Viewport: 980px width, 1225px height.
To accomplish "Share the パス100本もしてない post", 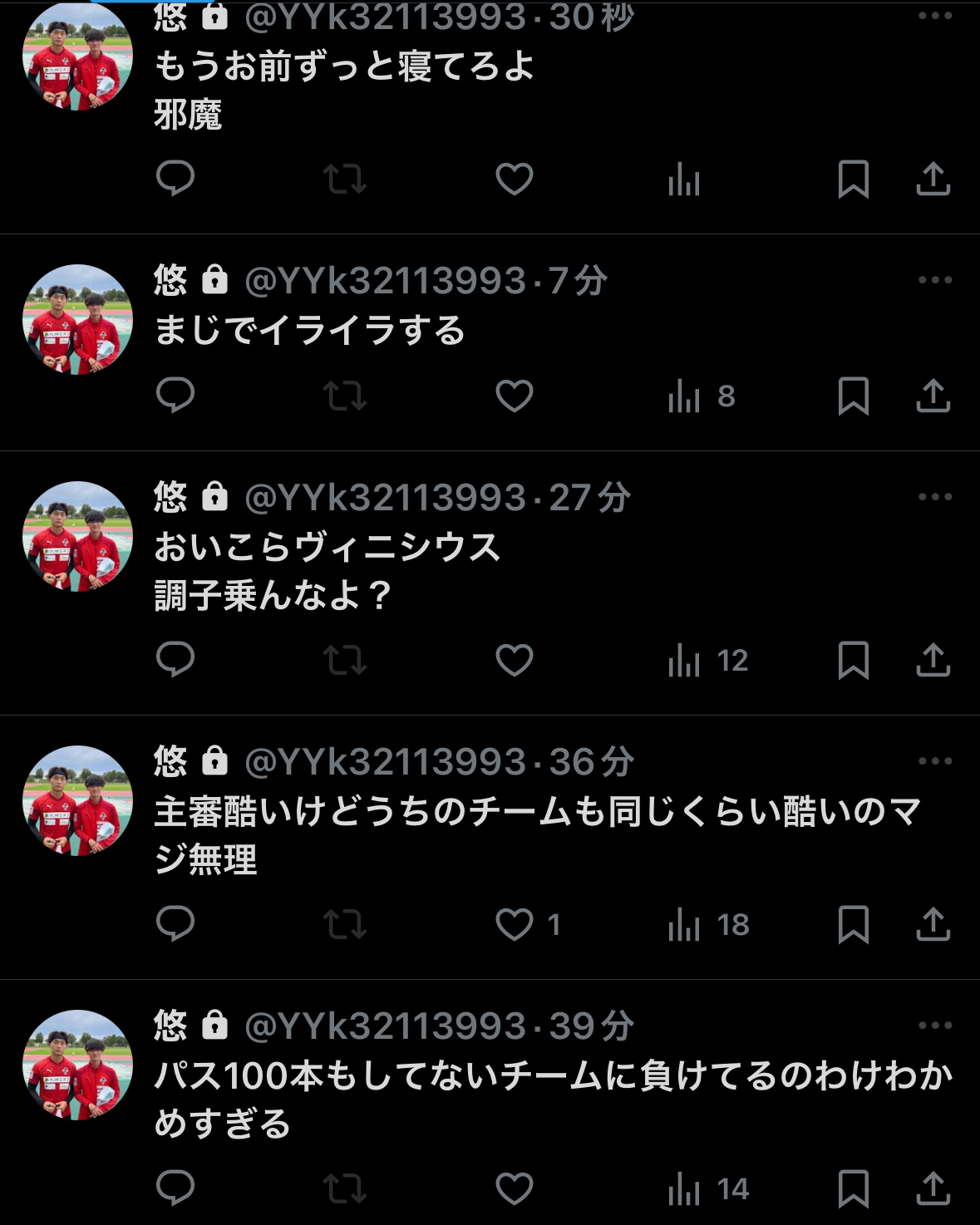I will click(x=933, y=1188).
